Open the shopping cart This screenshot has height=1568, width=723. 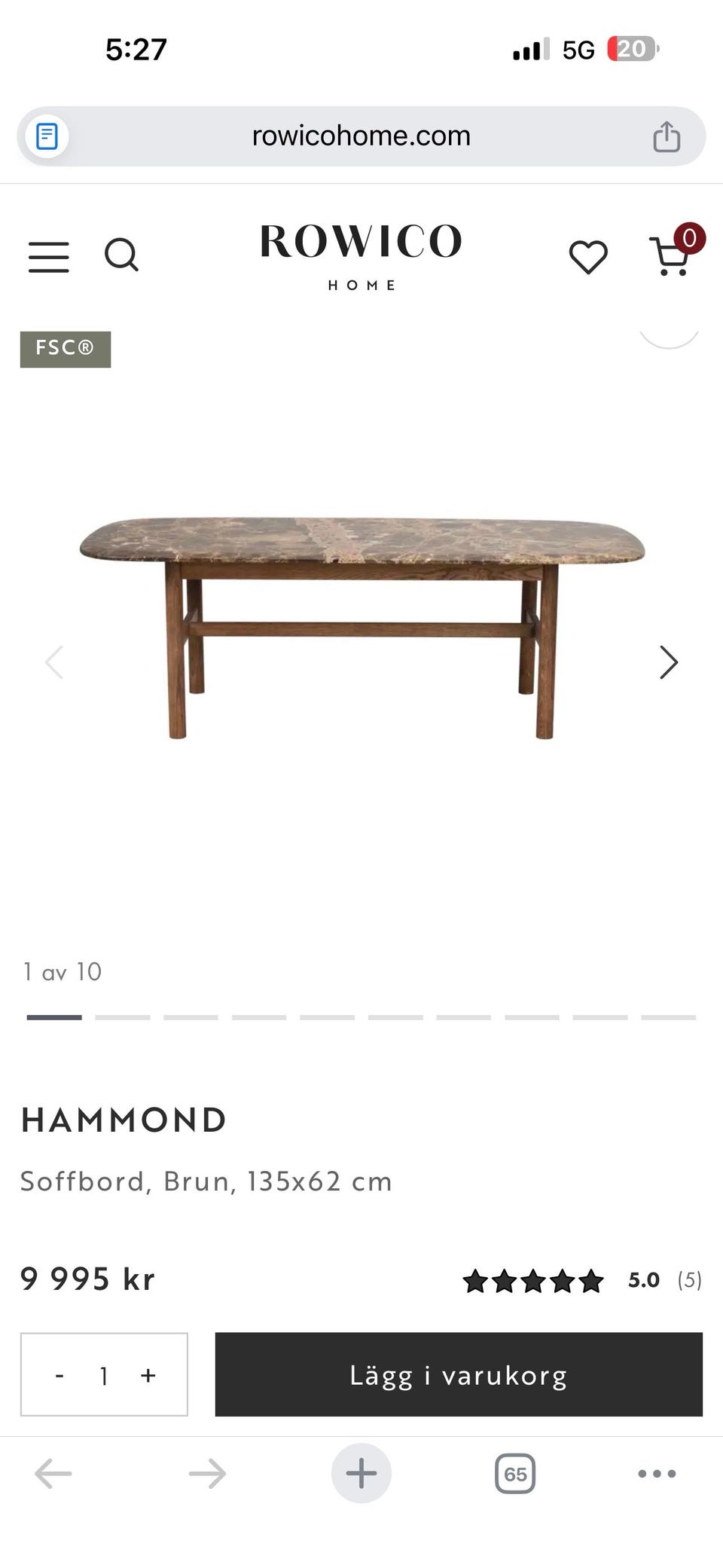(x=670, y=257)
